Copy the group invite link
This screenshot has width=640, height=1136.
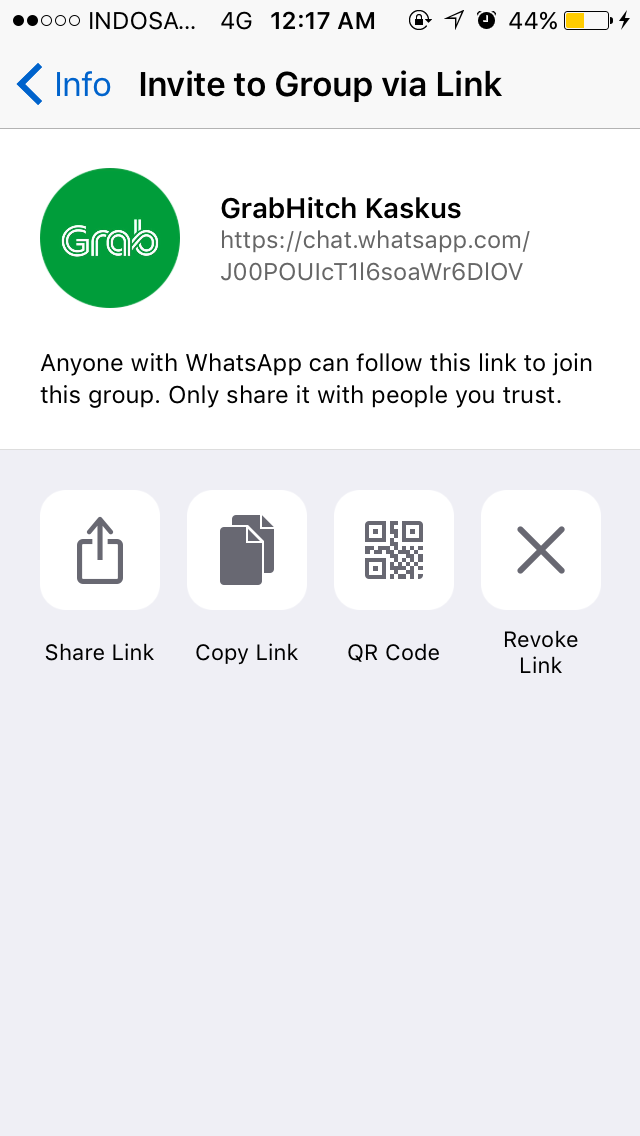pyautogui.click(x=247, y=550)
